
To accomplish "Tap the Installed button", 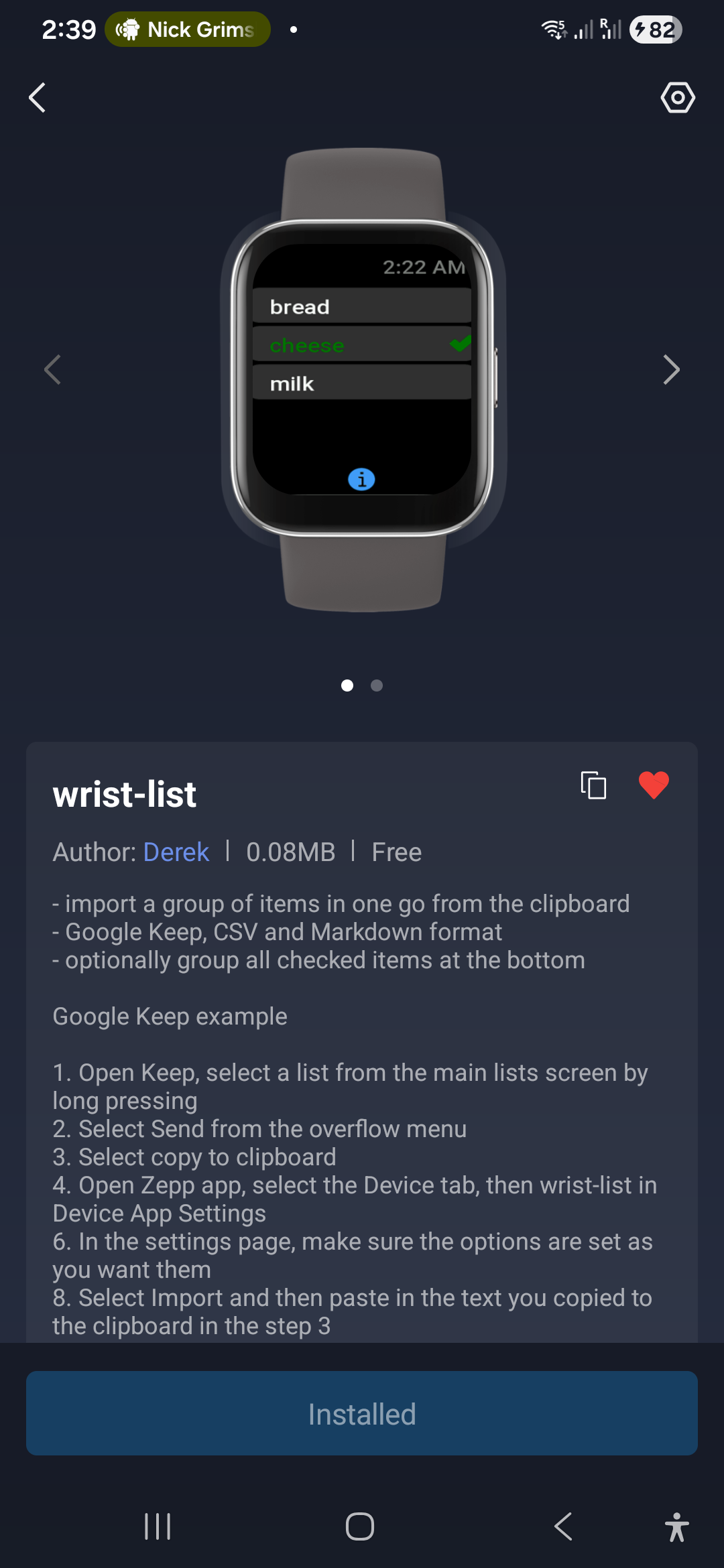I will point(362,1414).
